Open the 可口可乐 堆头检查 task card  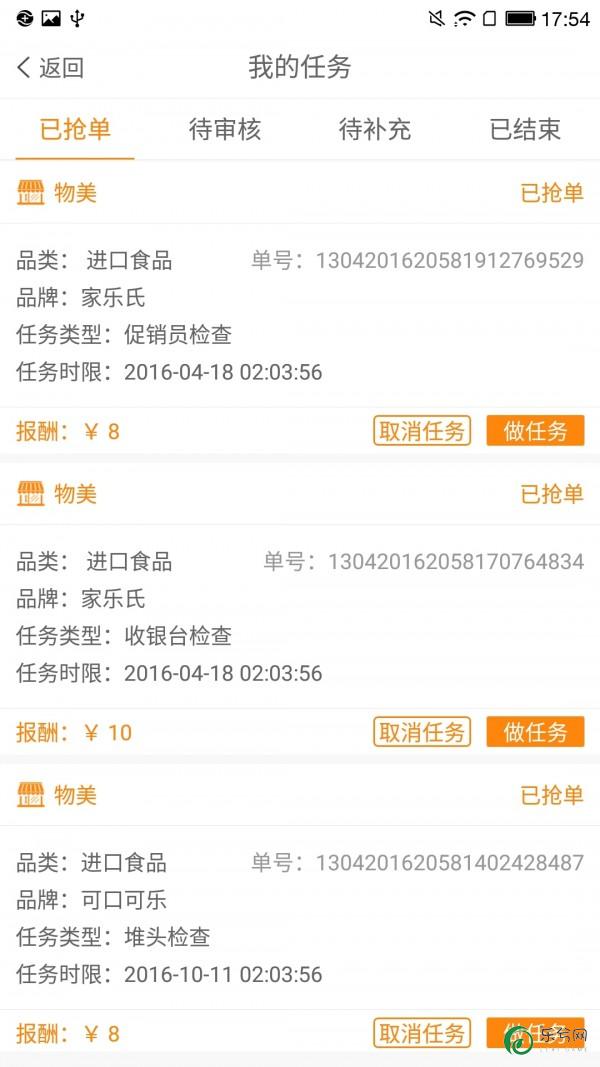tap(300, 918)
